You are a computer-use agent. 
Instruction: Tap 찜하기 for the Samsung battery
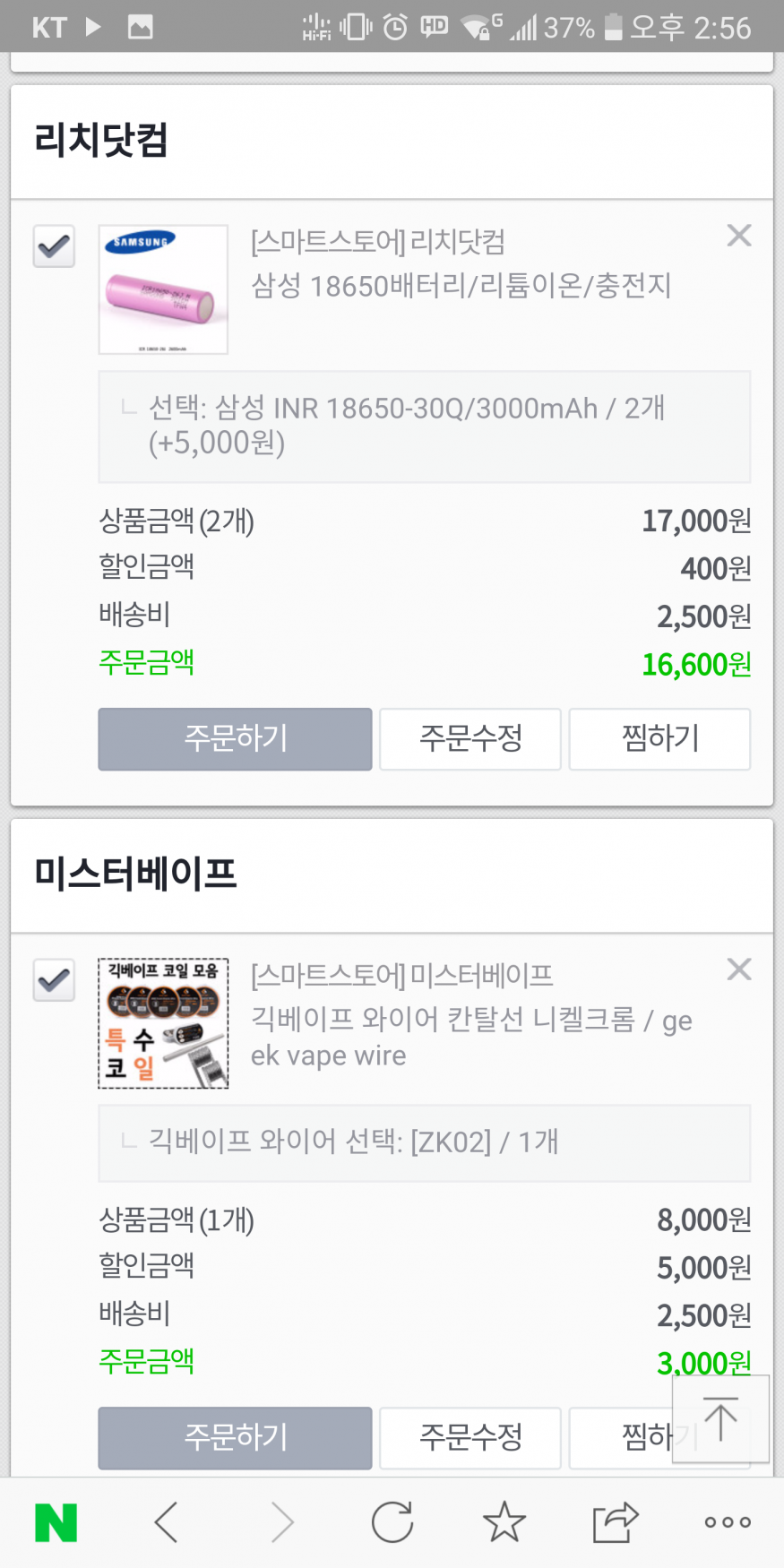[x=659, y=738]
